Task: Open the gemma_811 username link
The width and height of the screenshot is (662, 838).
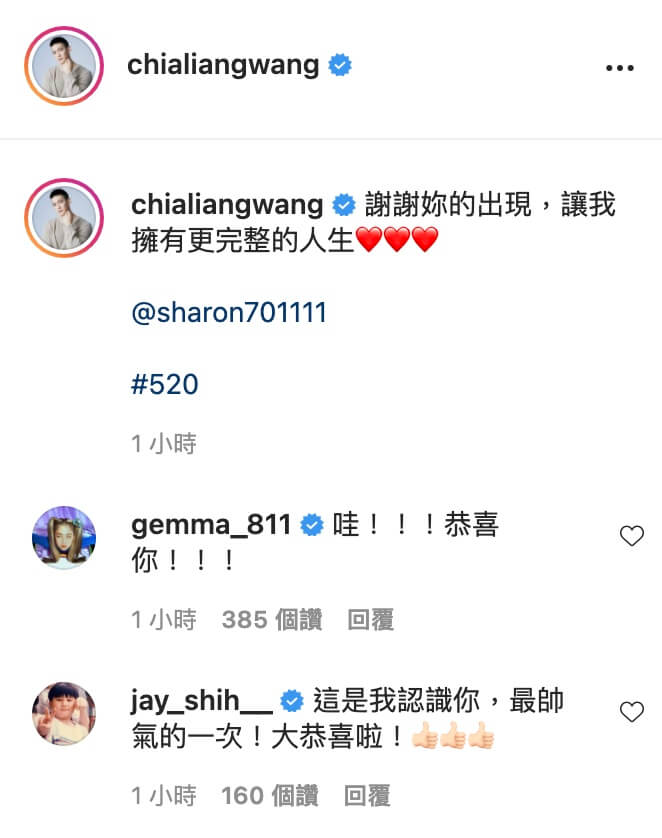Action: pyautogui.click(x=211, y=525)
